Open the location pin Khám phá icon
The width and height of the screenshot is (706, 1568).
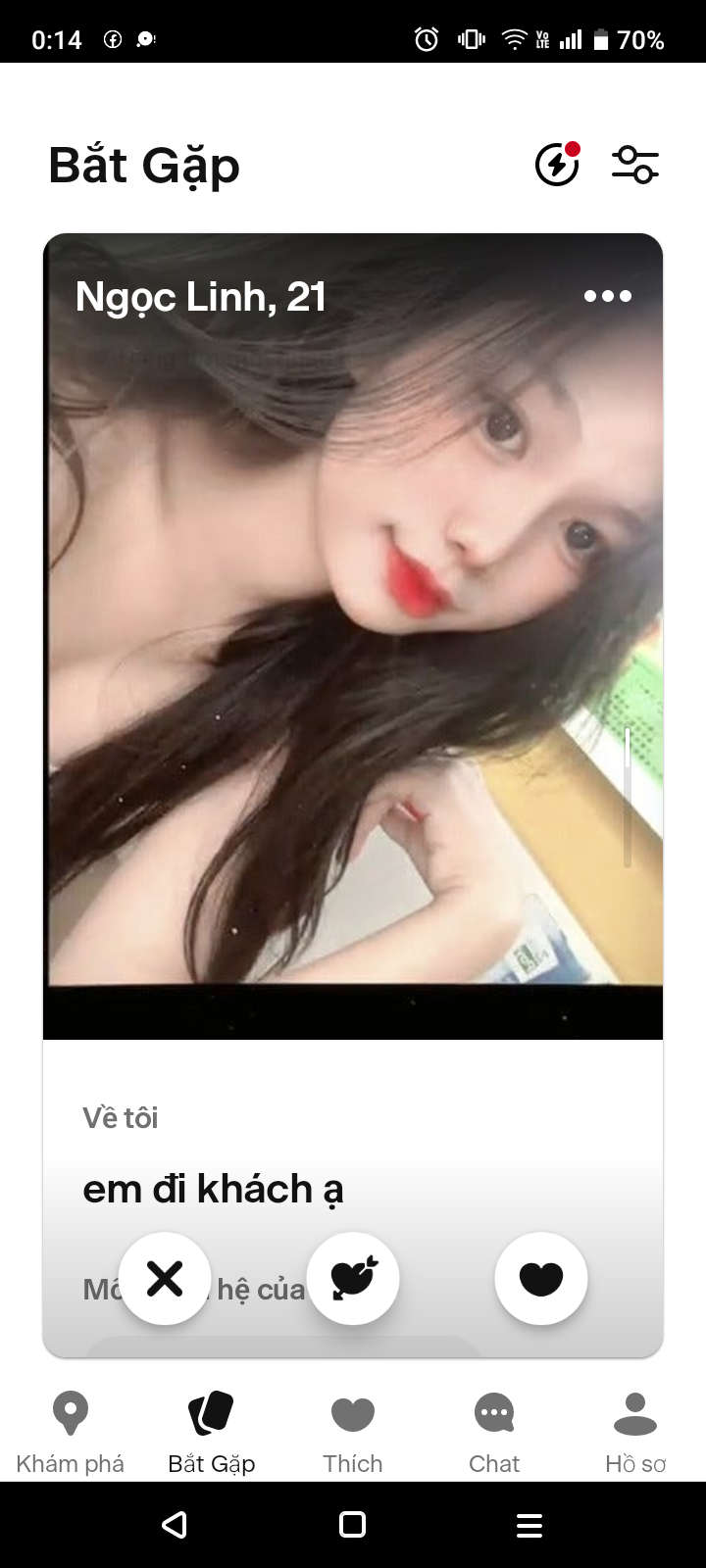tap(70, 1414)
